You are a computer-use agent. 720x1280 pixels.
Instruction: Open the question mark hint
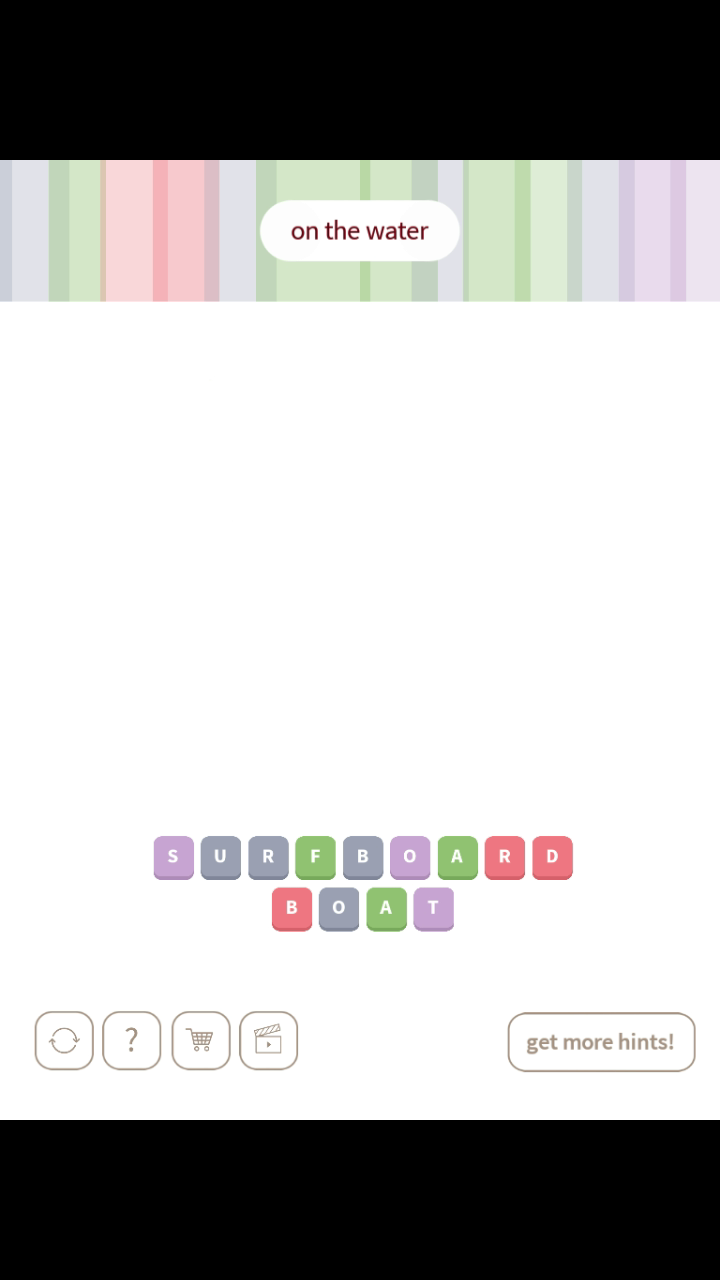[131, 1041]
